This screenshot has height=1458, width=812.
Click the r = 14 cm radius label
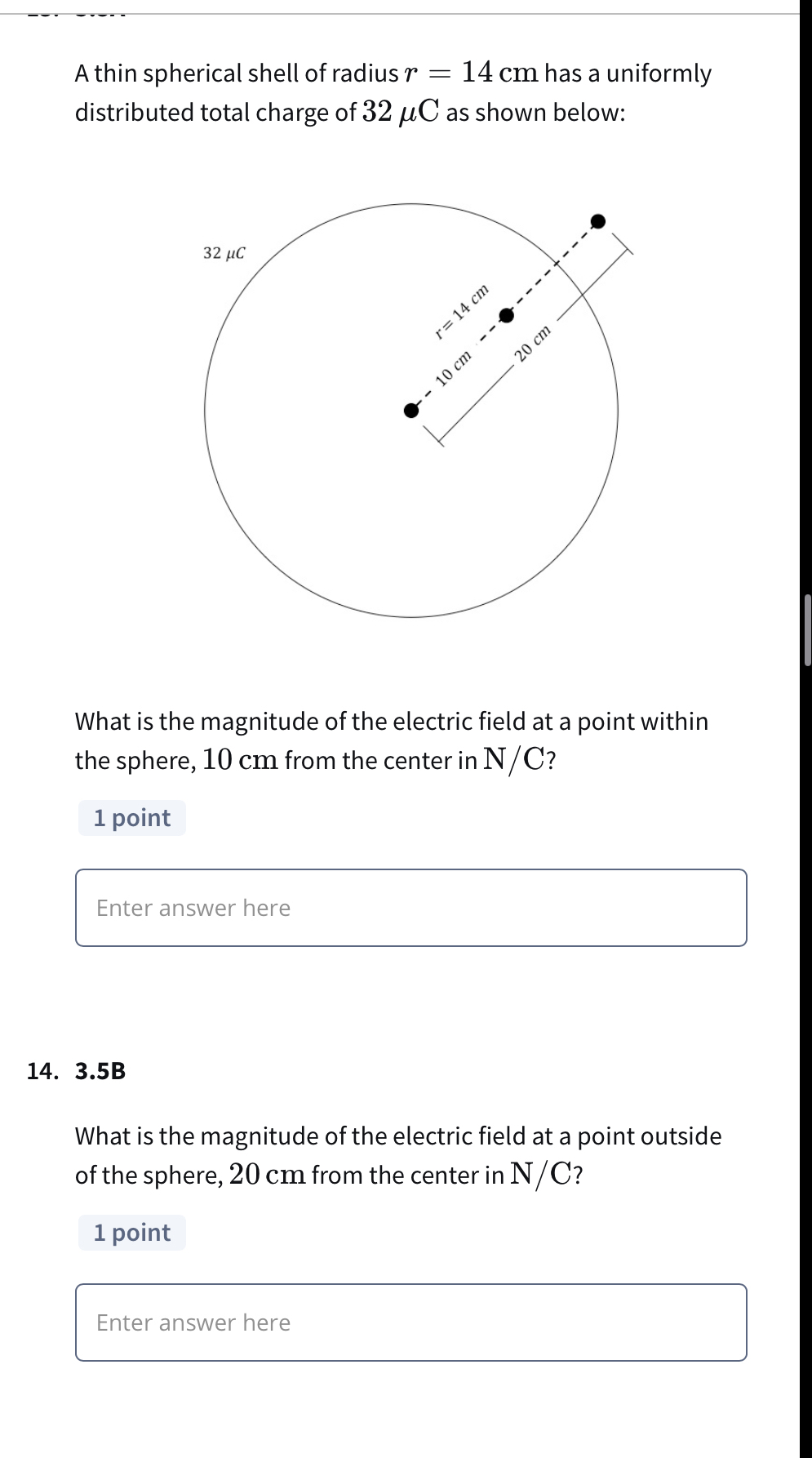(463, 313)
